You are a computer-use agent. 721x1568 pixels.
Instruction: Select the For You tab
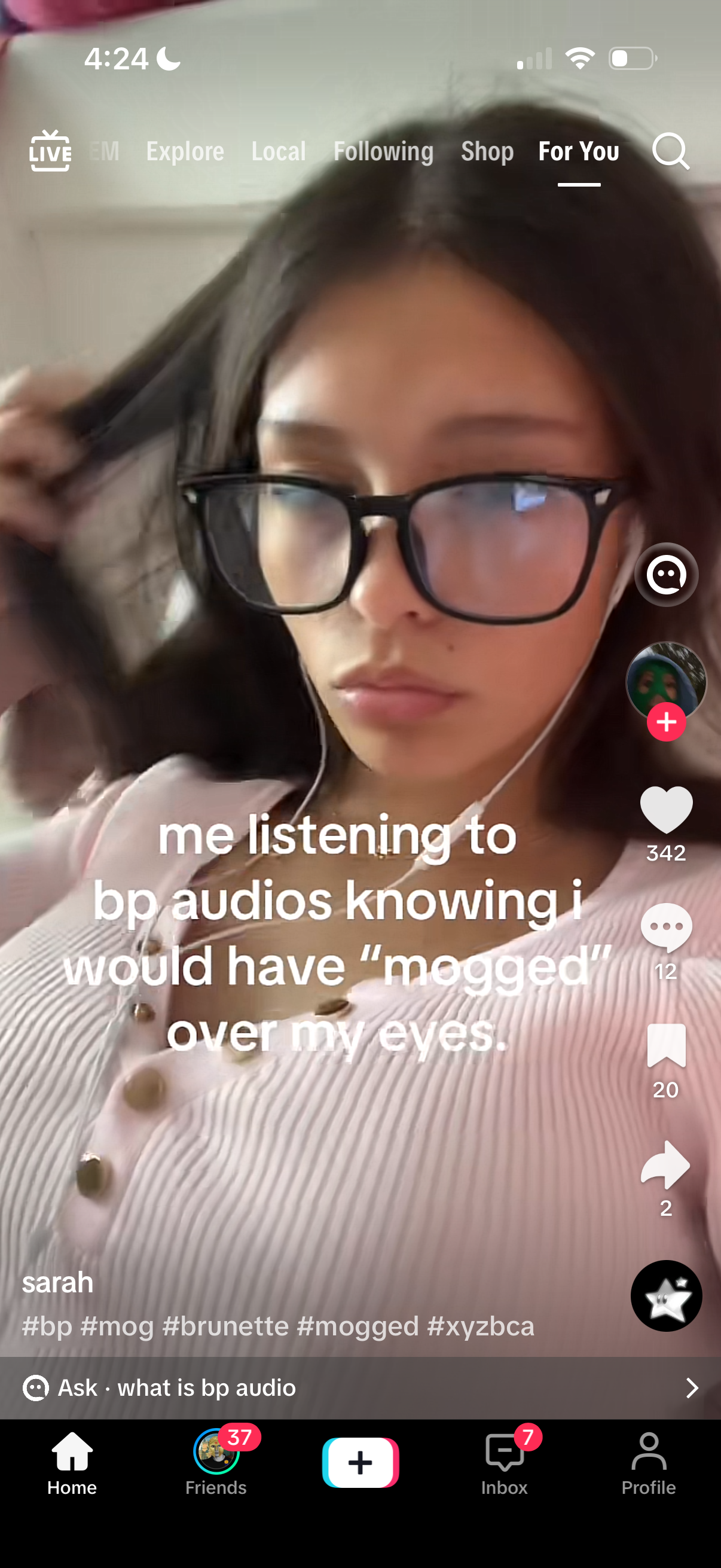coord(579,151)
